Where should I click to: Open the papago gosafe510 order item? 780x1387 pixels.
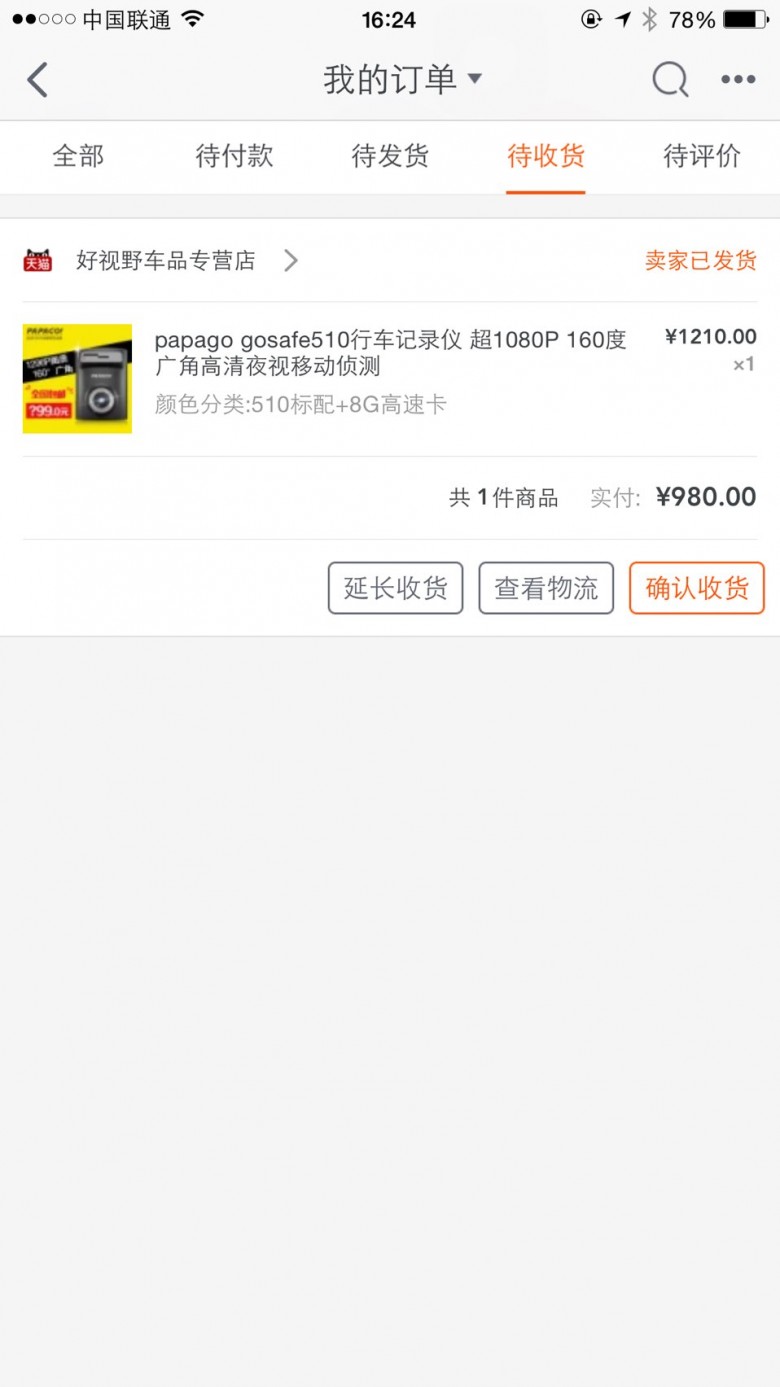[x=390, y=379]
